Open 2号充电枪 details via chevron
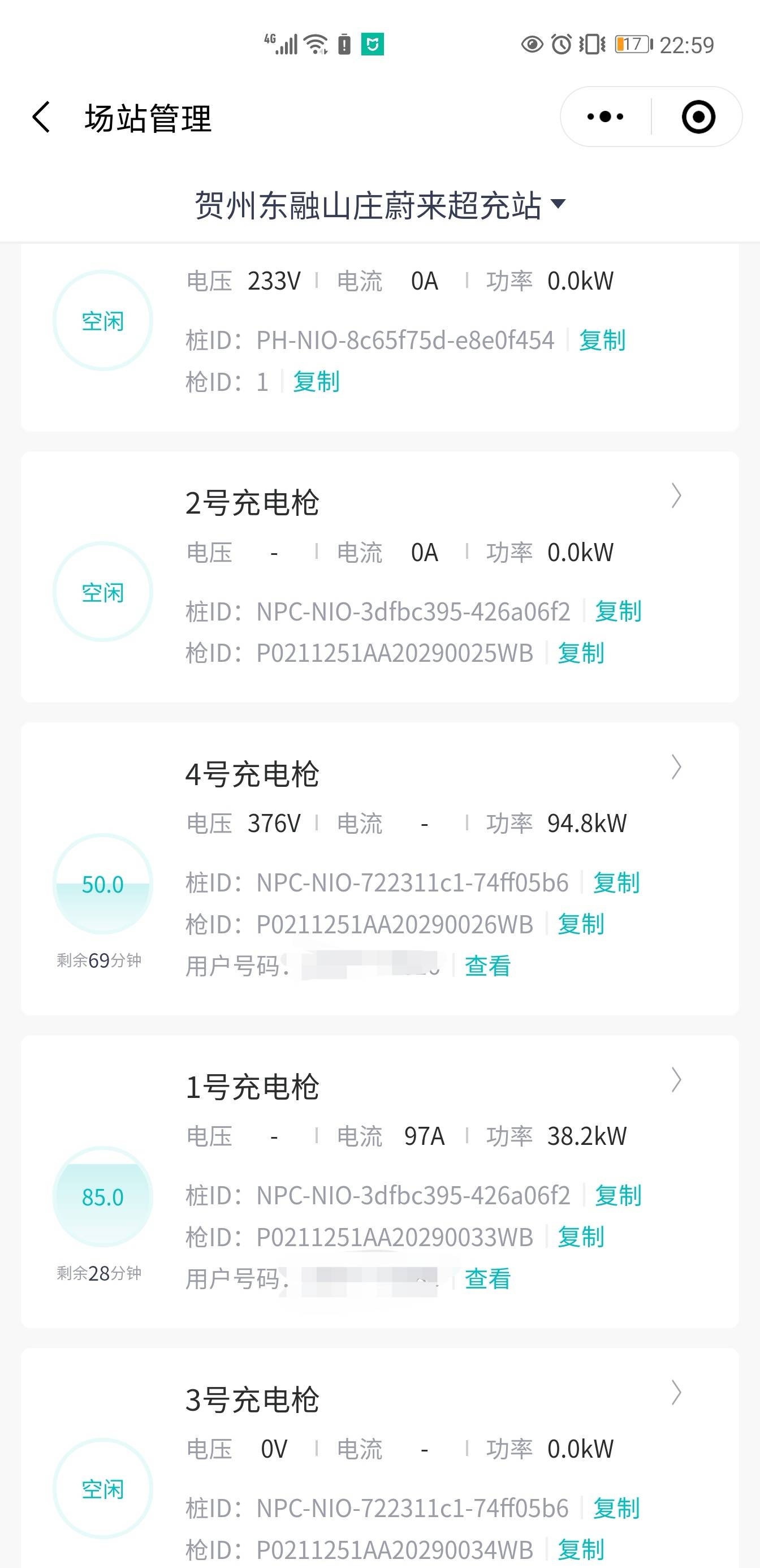 676,496
